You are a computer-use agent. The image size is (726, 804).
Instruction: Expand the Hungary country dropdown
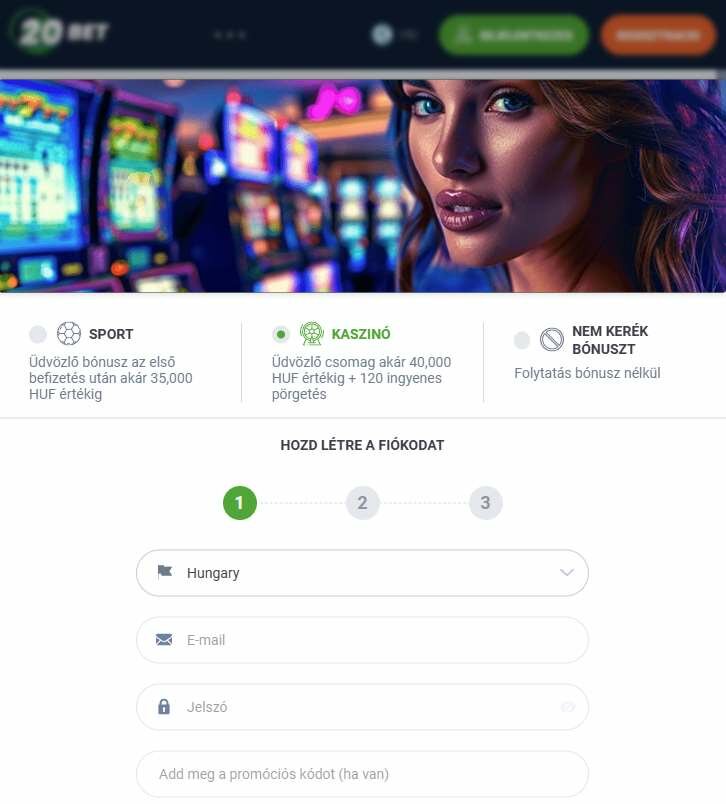point(362,573)
